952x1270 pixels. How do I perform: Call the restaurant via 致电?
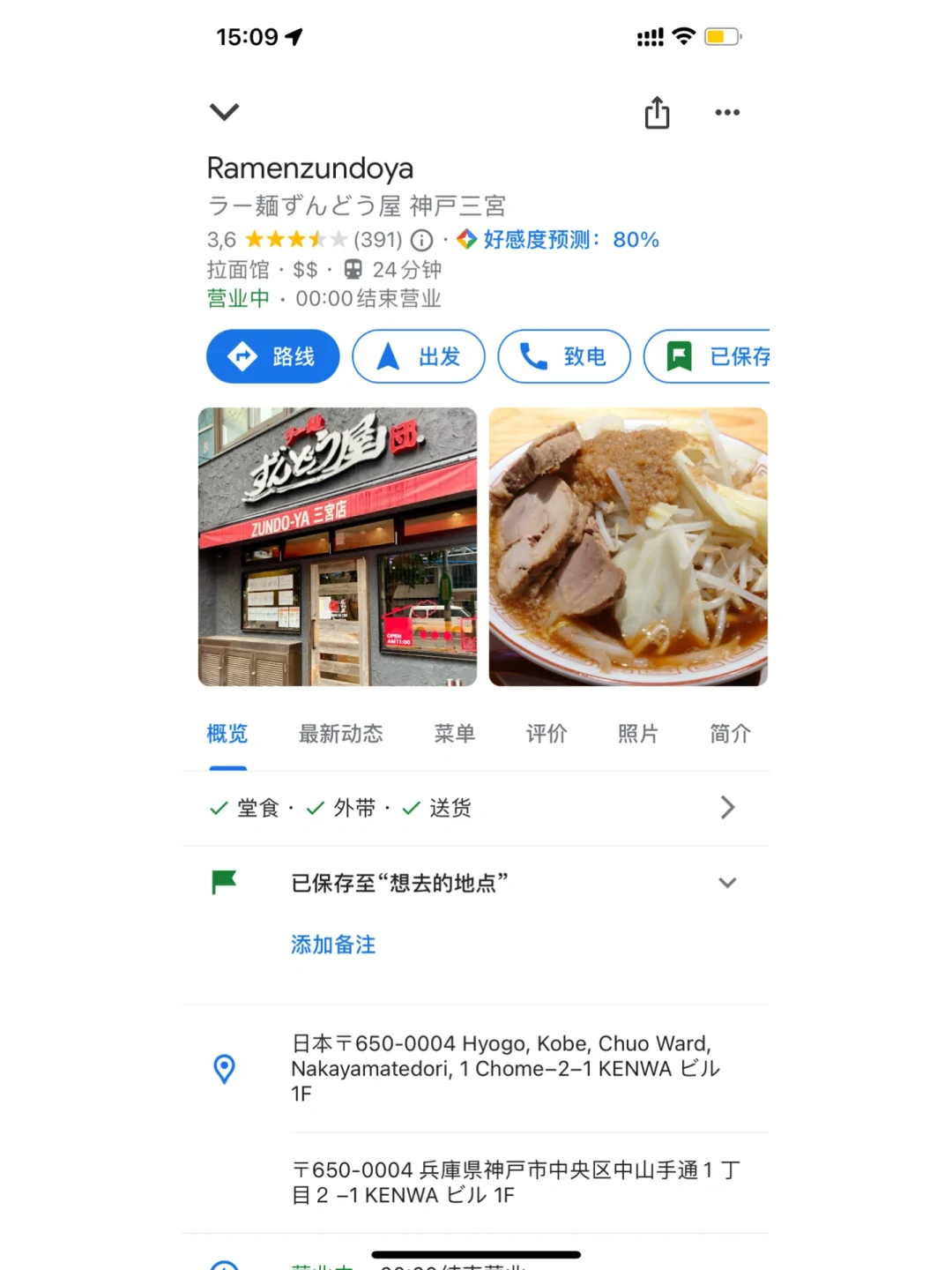click(564, 356)
